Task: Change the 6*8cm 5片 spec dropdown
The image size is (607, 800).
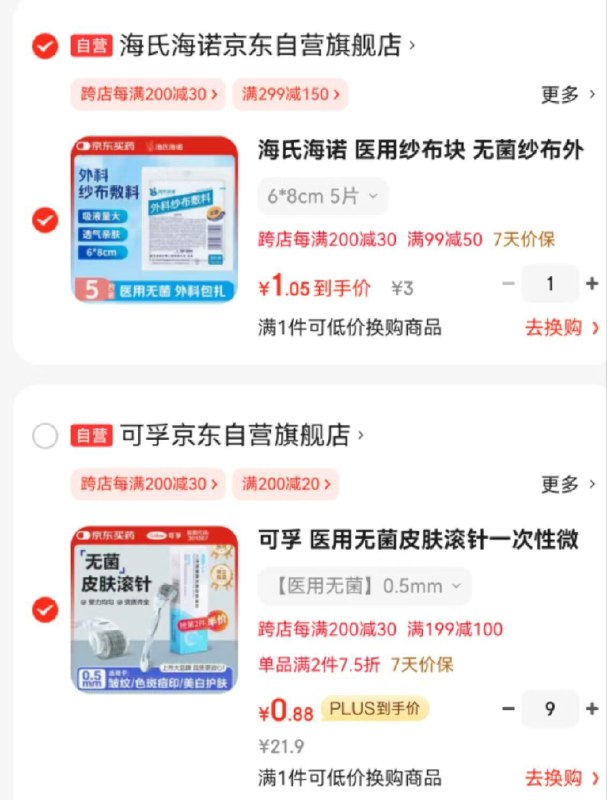Action: click(323, 197)
